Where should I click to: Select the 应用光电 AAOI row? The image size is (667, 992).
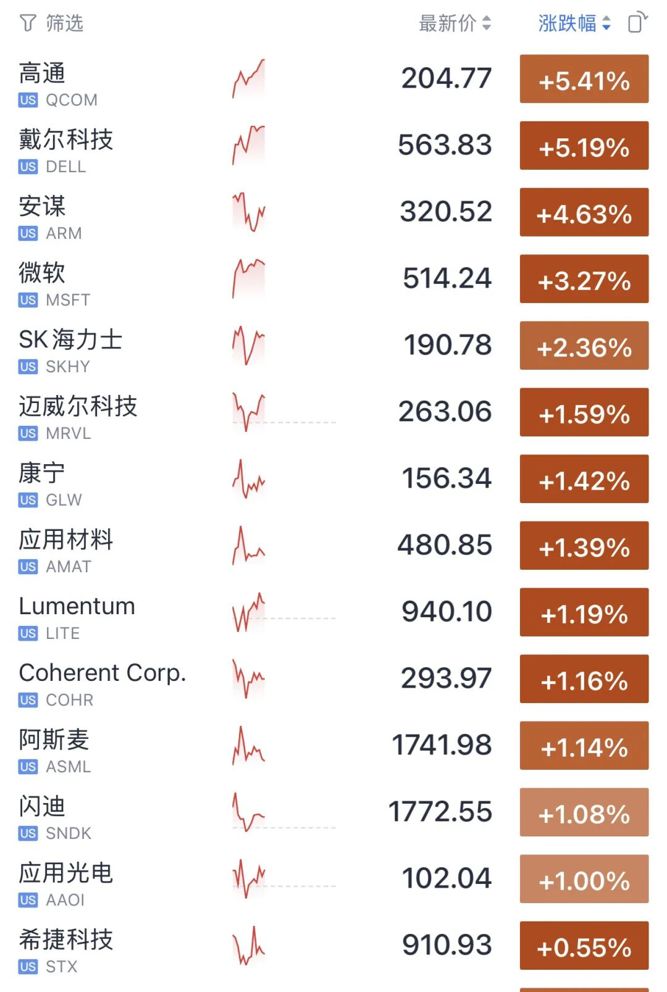point(334,880)
